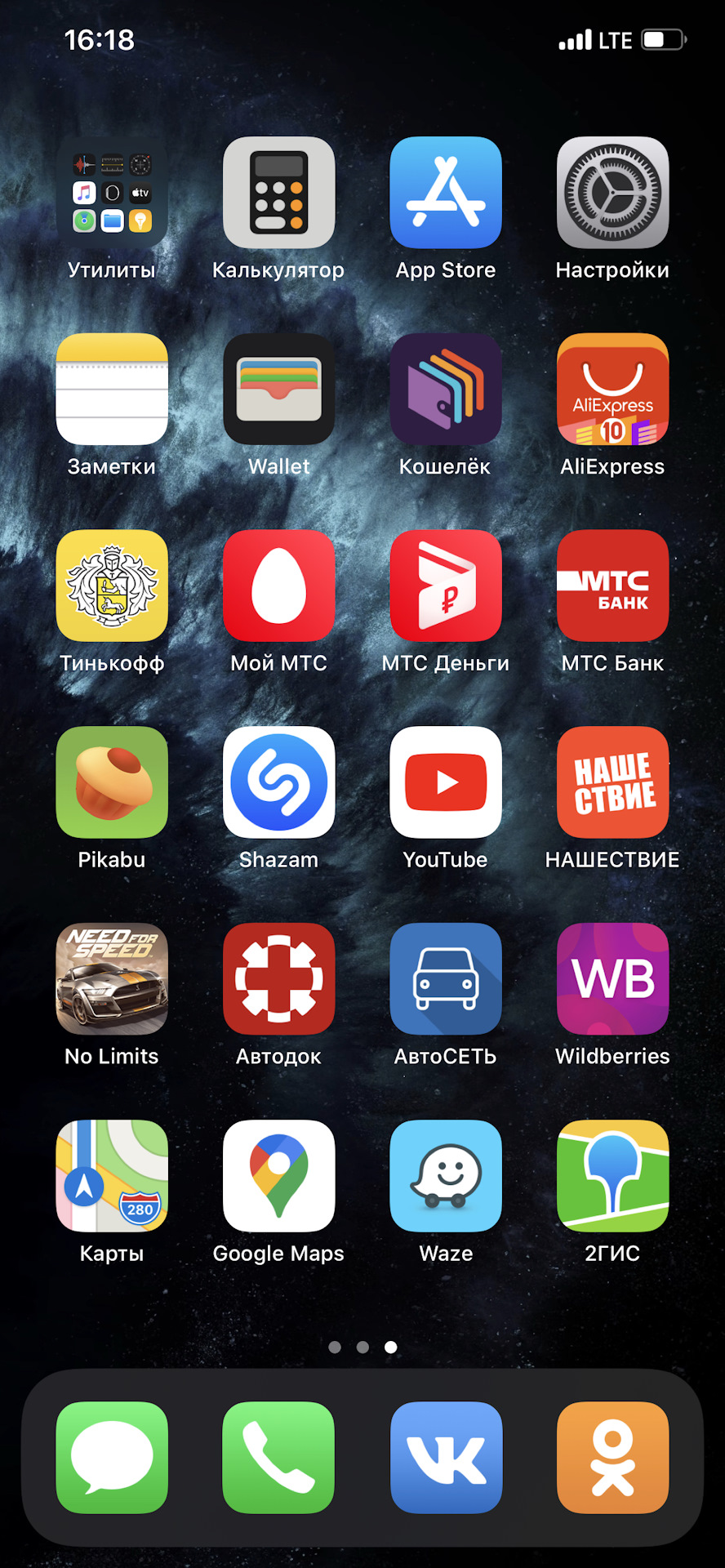Launch the Wallet app
The width and height of the screenshot is (725, 1568).
pyautogui.click(x=278, y=390)
